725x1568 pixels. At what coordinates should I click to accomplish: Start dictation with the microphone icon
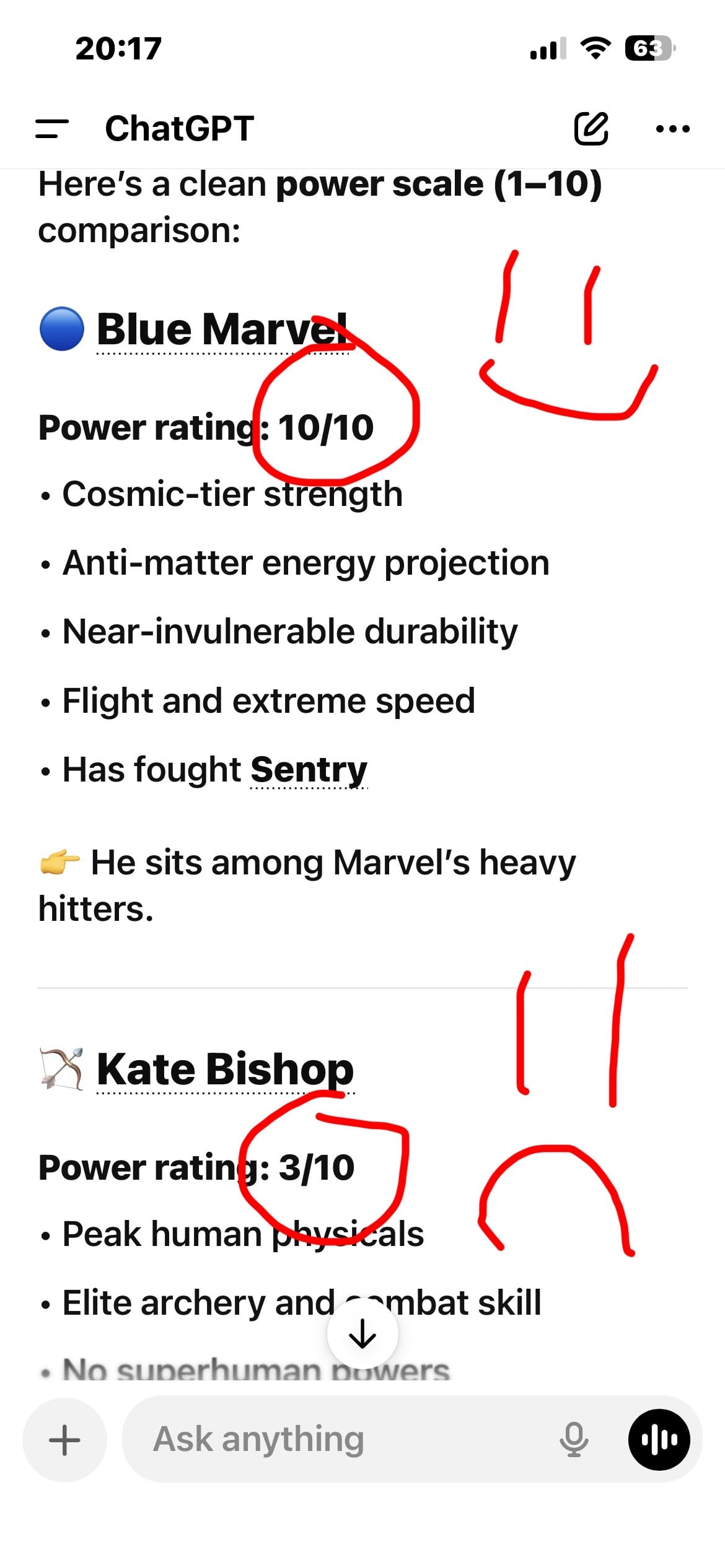coord(574,1439)
